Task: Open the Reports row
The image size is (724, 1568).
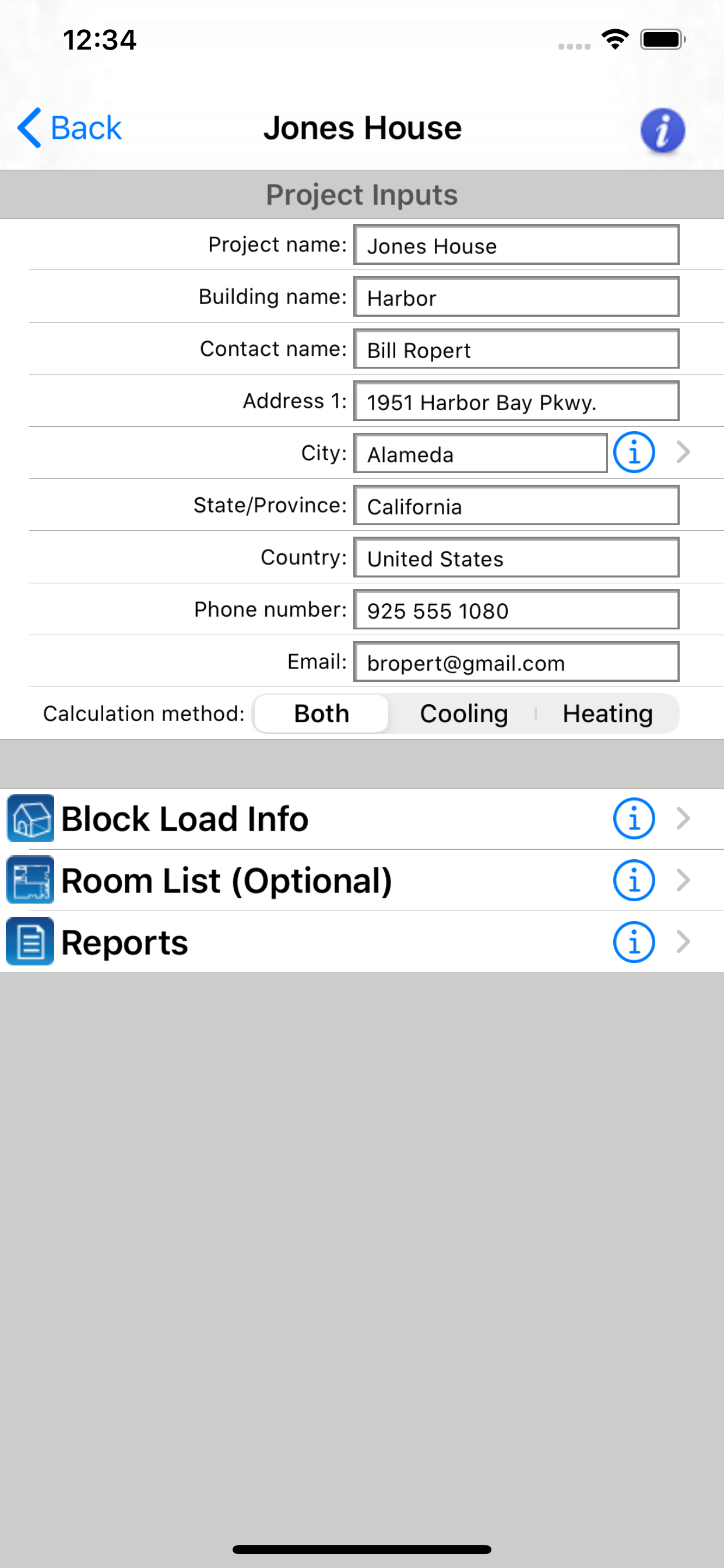Action: [x=362, y=942]
